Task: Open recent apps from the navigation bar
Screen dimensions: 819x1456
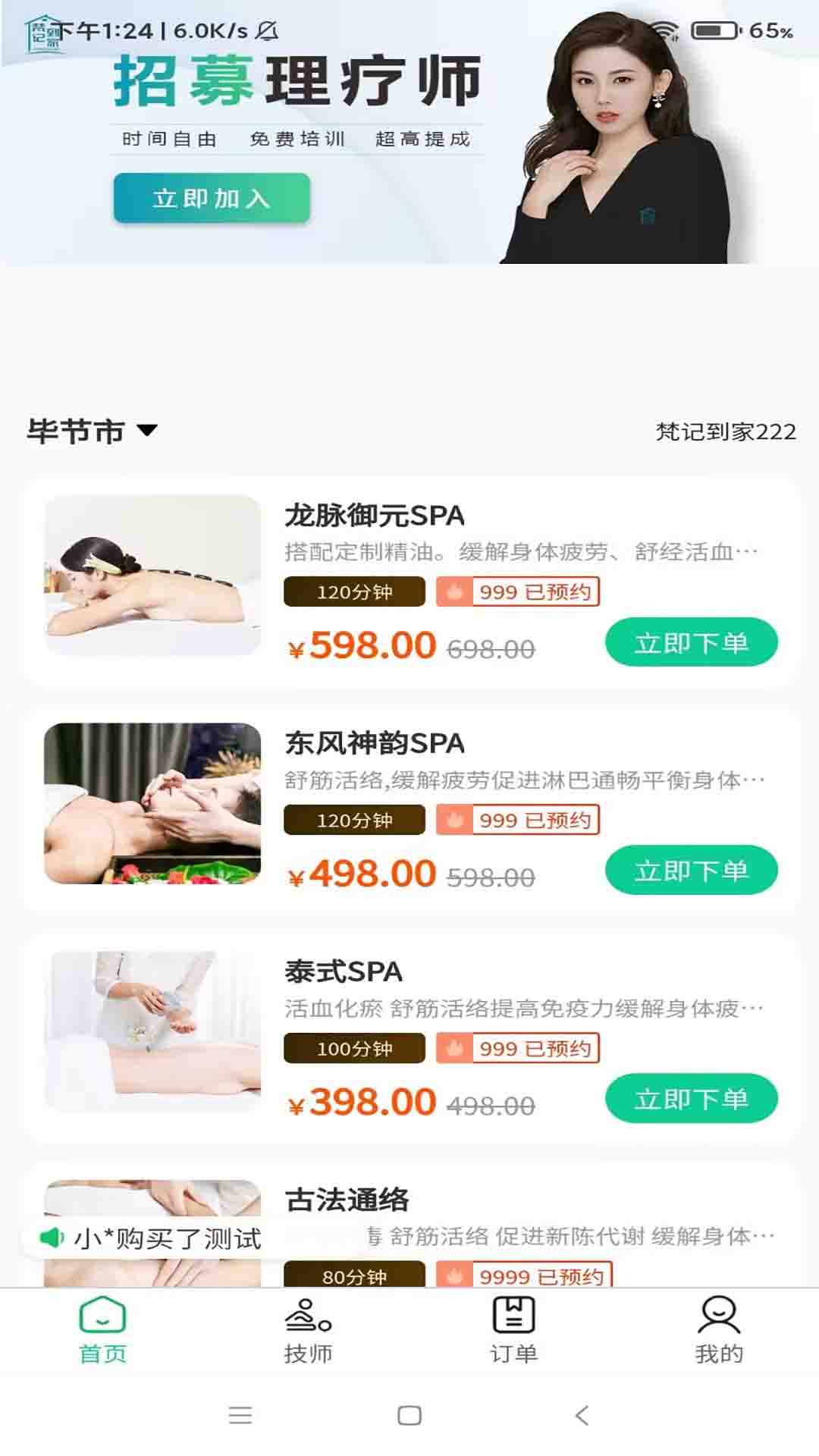Action: click(x=240, y=1415)
